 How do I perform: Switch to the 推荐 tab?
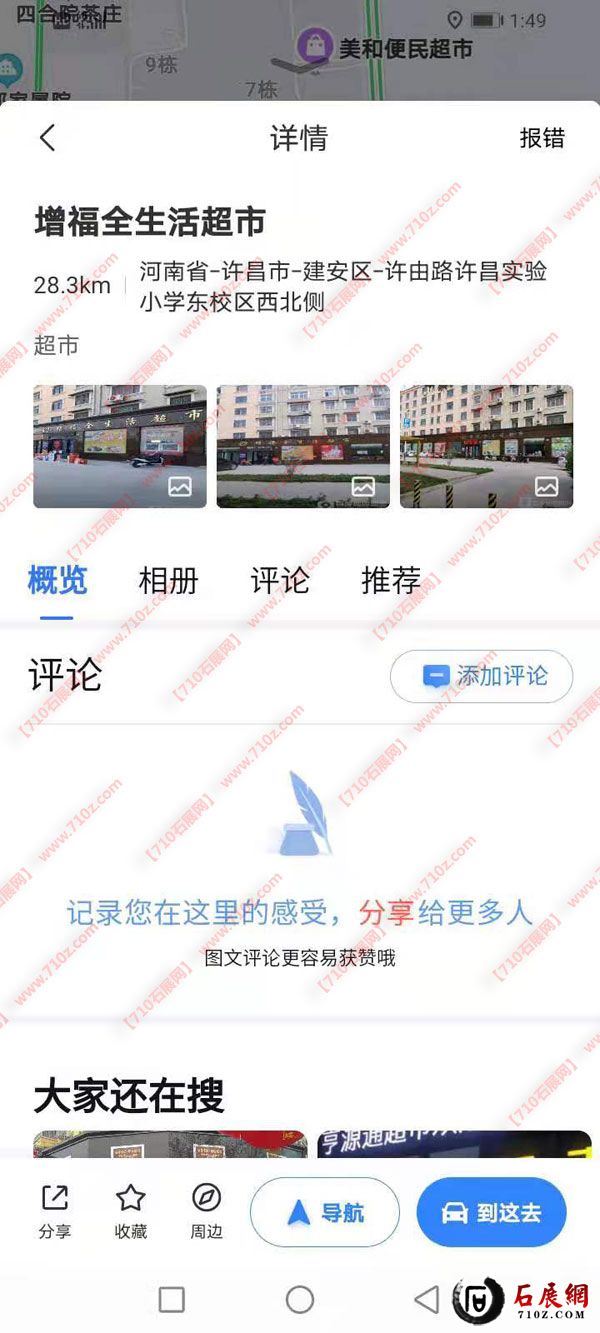(390, 581)
